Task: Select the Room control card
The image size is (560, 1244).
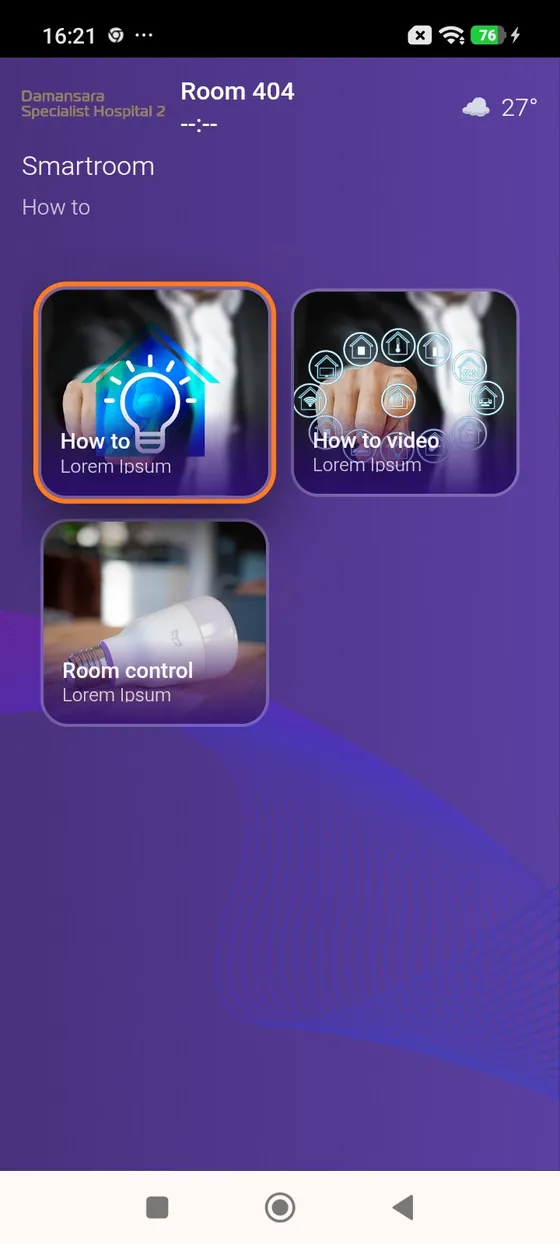Action: point(155,623)
